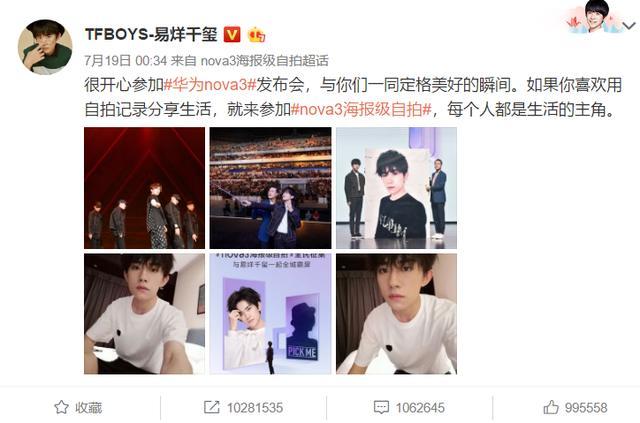Open the TFBOYS-易烊千玺 profile avatar

[46, 46]
